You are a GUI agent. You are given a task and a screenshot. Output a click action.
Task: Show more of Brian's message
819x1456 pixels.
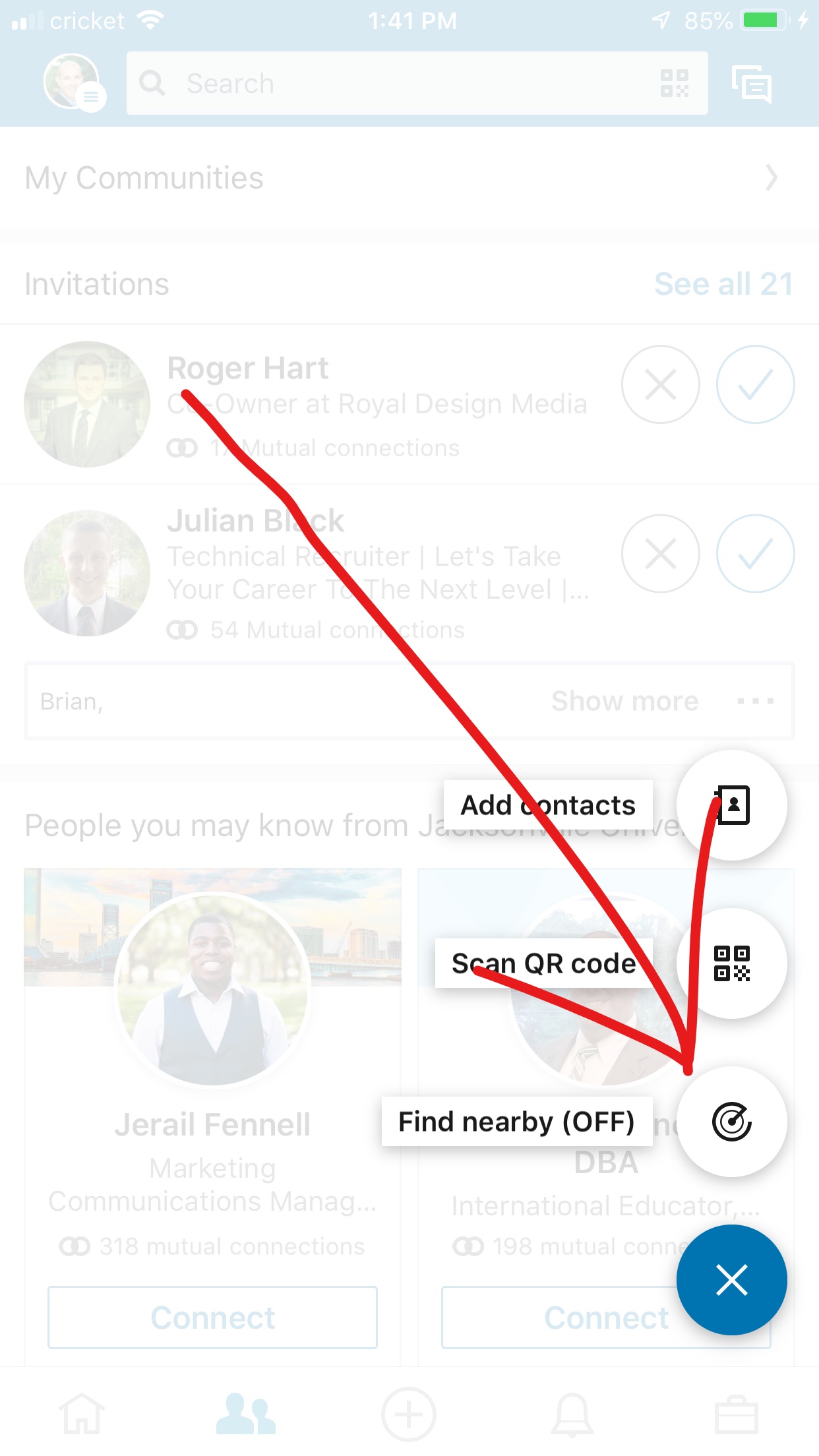click(x=624, y=701)
